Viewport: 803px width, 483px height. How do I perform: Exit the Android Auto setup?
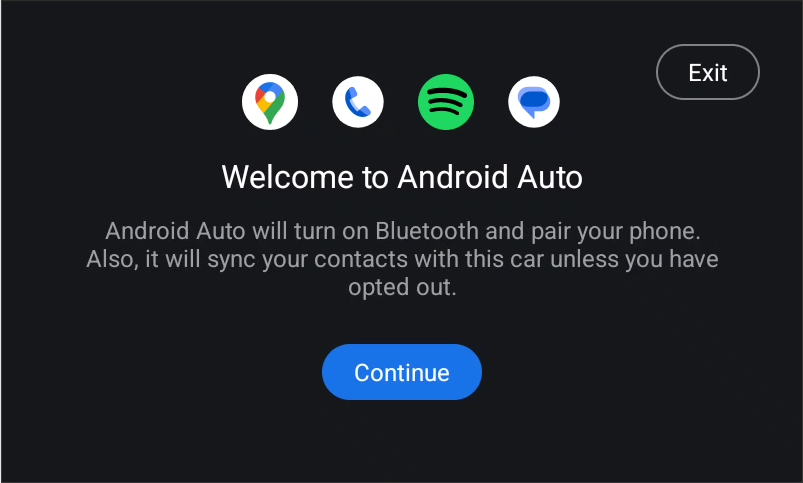707,72
